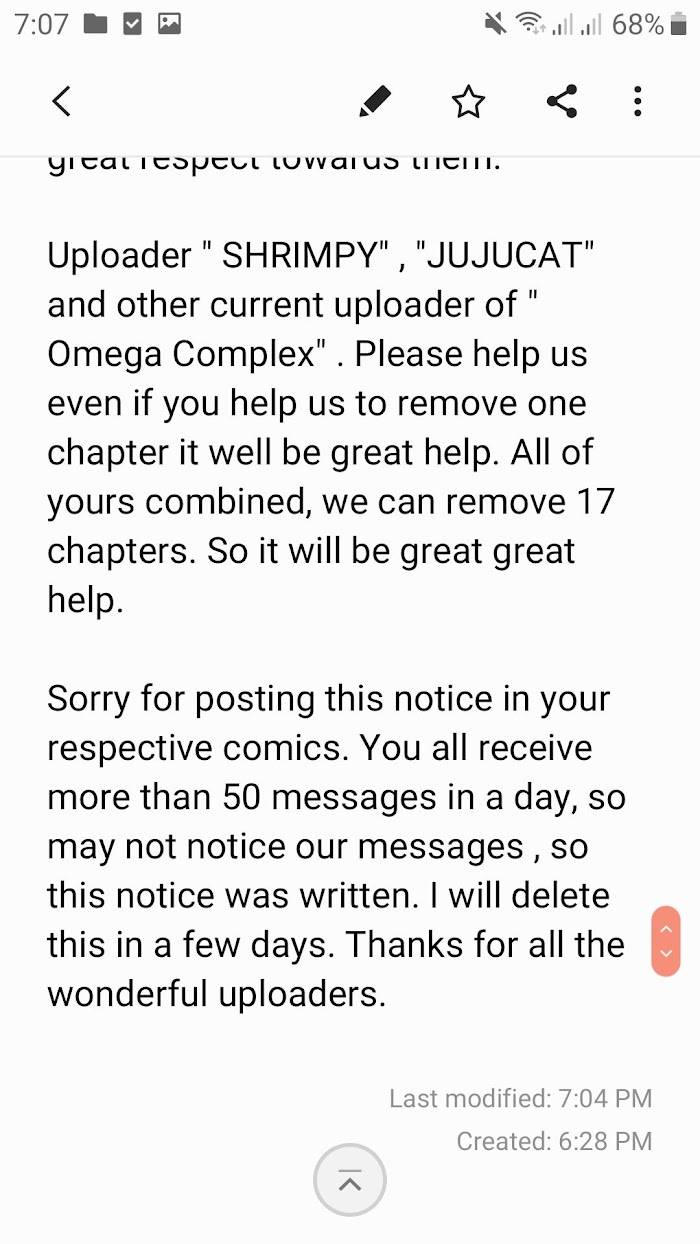The height and width of the screenshot is (1244, 700).
Task: Edit this note with the pencil icon
Action: click(x=374, y=101)
